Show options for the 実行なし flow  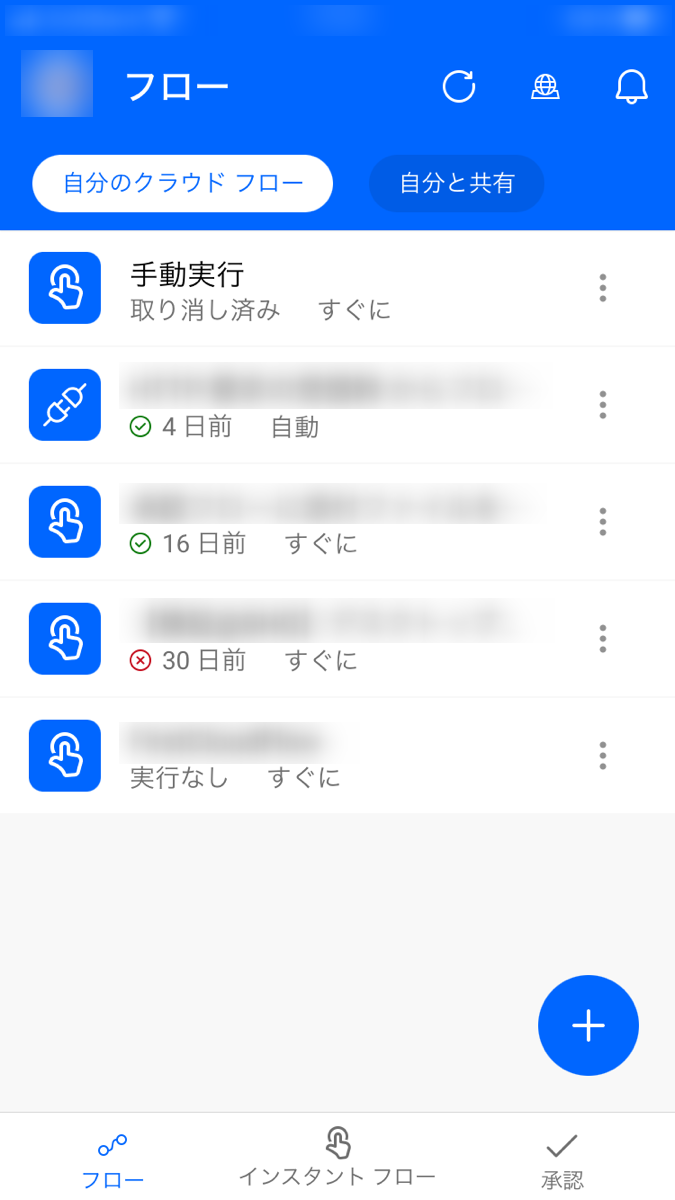[602, 756]
